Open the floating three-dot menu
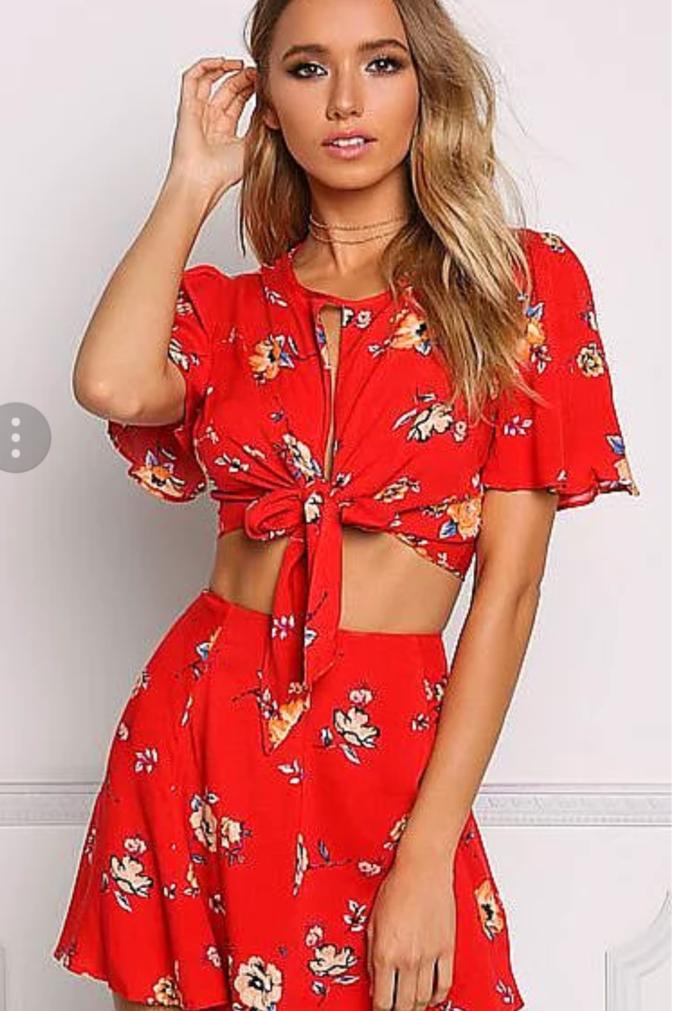 pos(17,437)
